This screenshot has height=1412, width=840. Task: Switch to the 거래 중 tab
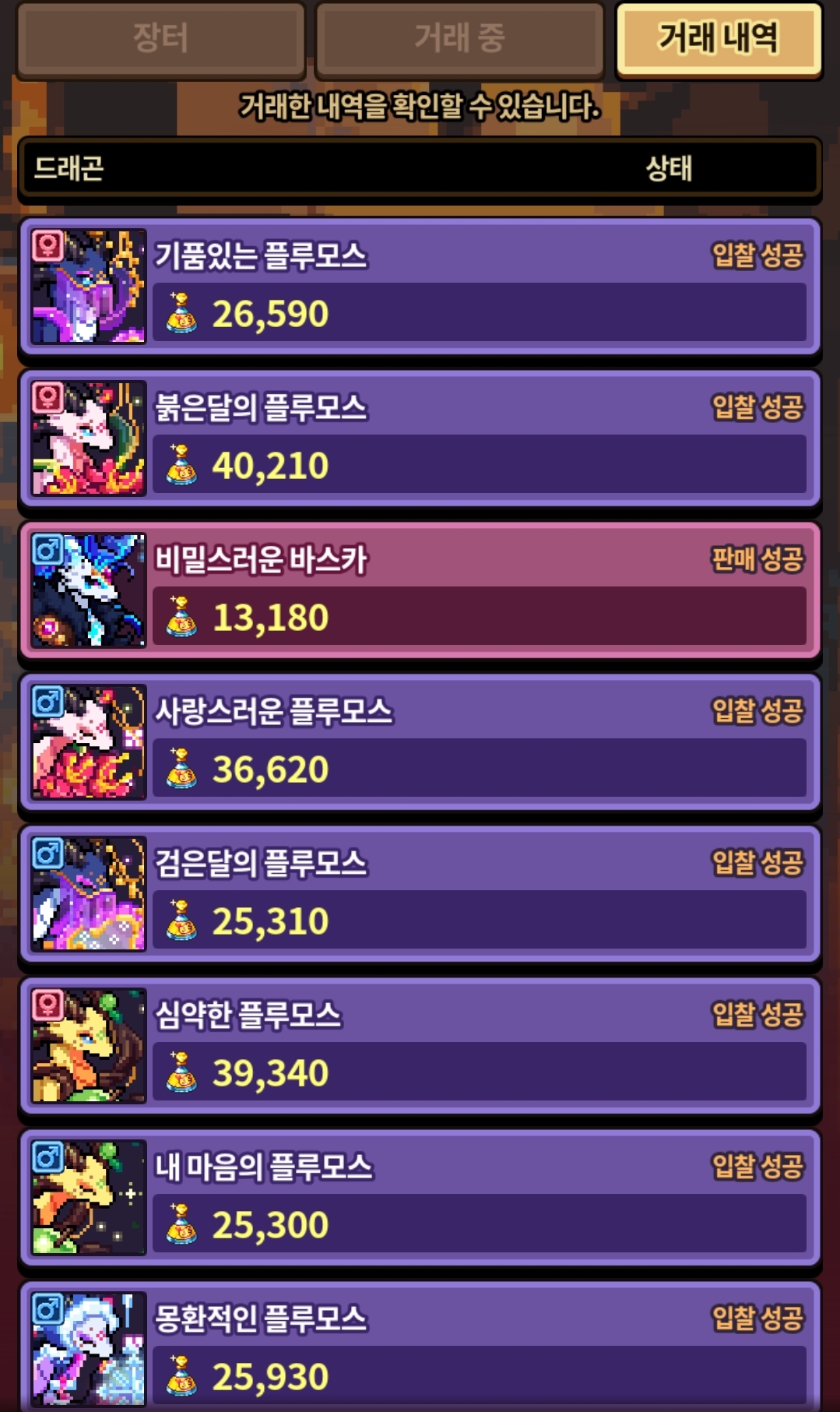tap(459, 38)
